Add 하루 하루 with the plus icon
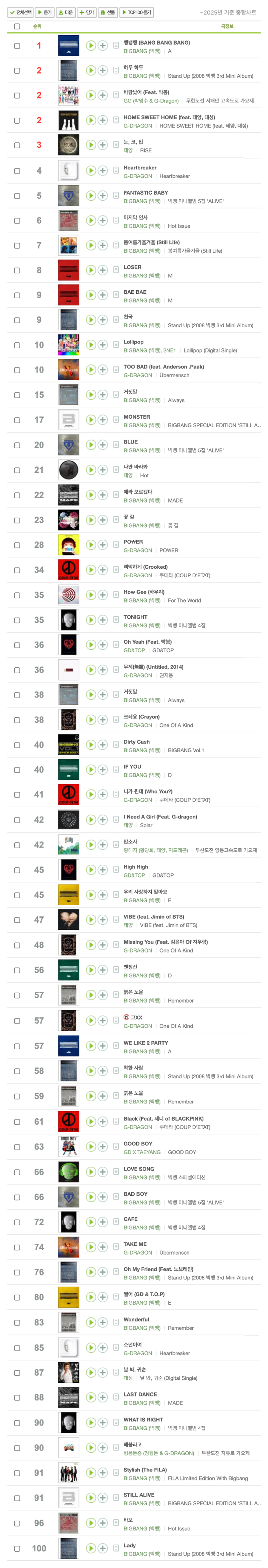Image resolution: width=268 pixels, height=1568 pixels. pos(103,71)
